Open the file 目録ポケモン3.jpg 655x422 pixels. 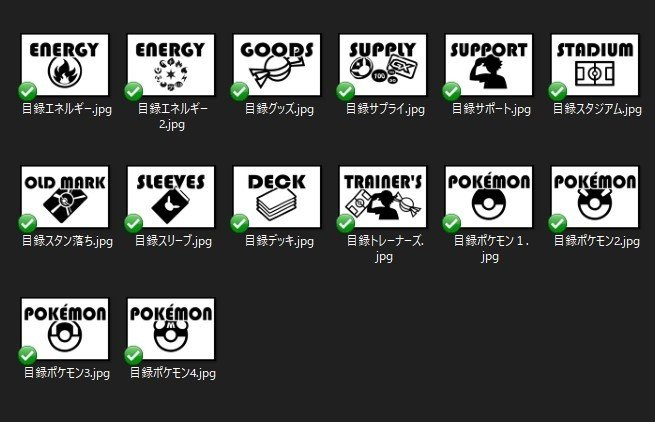(65, 329)
